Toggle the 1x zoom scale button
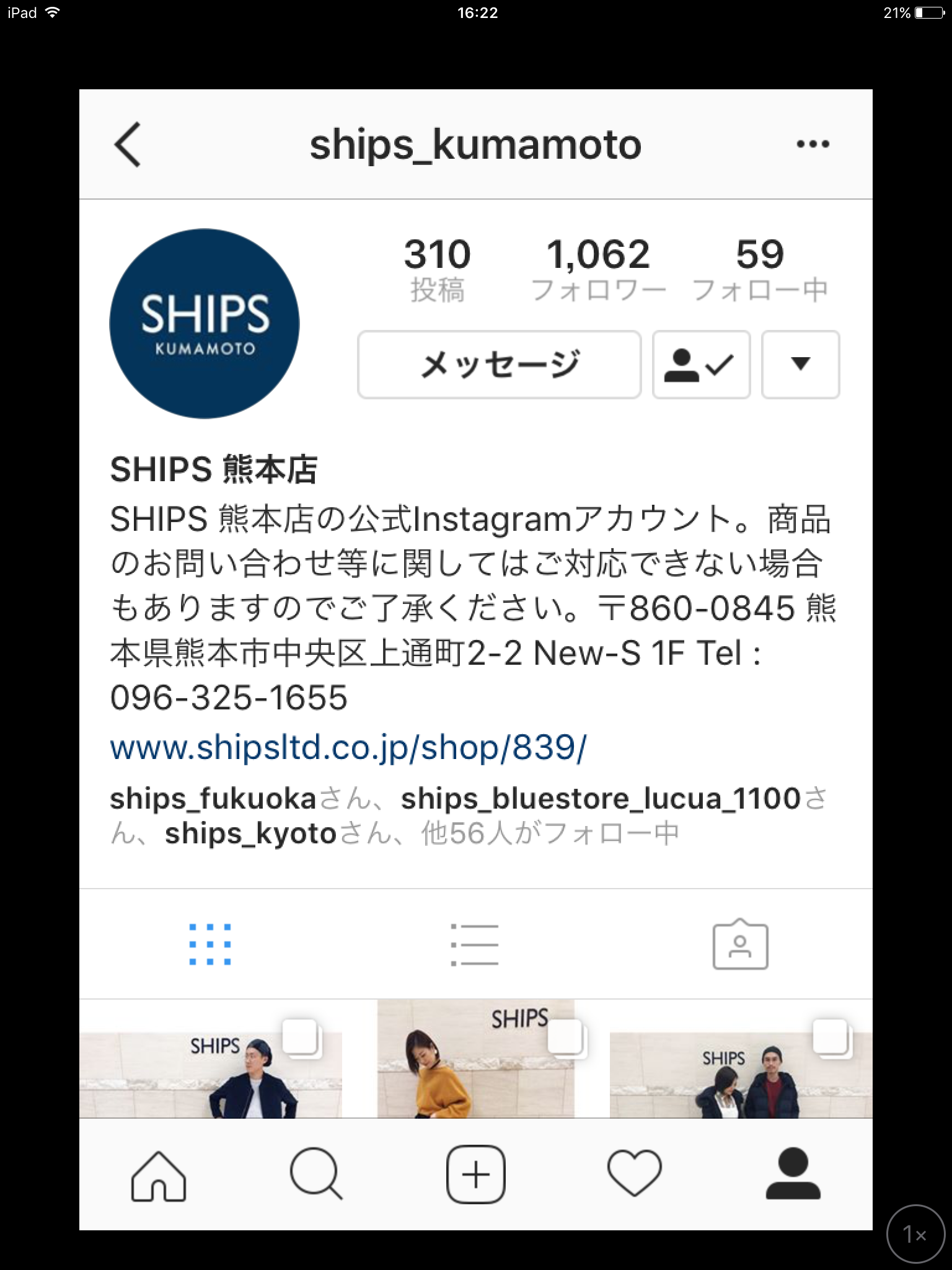Image resolution: width=952 pixels, height=1270 pixels. [915, 1235]
